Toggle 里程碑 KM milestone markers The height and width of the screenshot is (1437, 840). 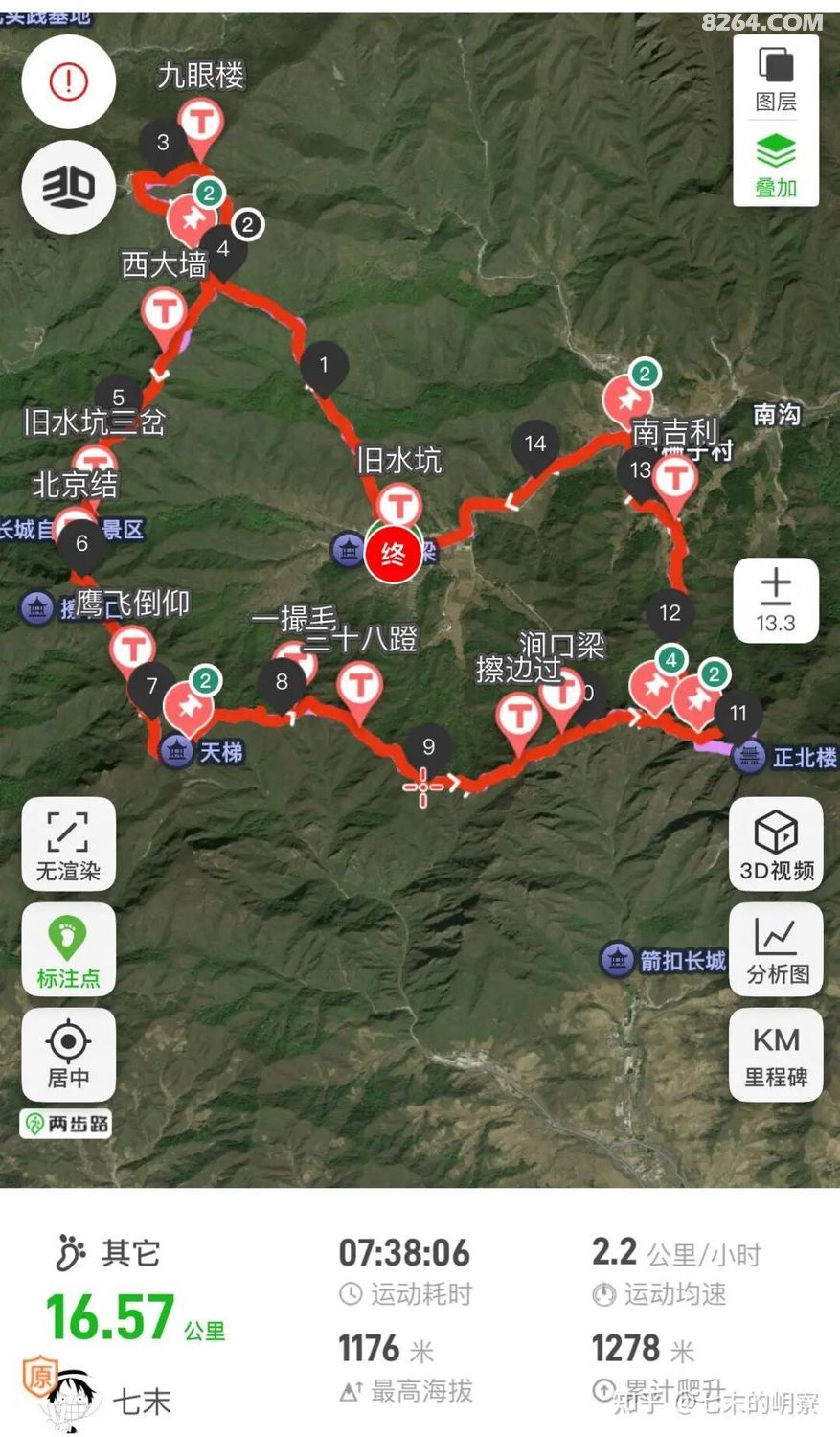[x=776, y=1053]
